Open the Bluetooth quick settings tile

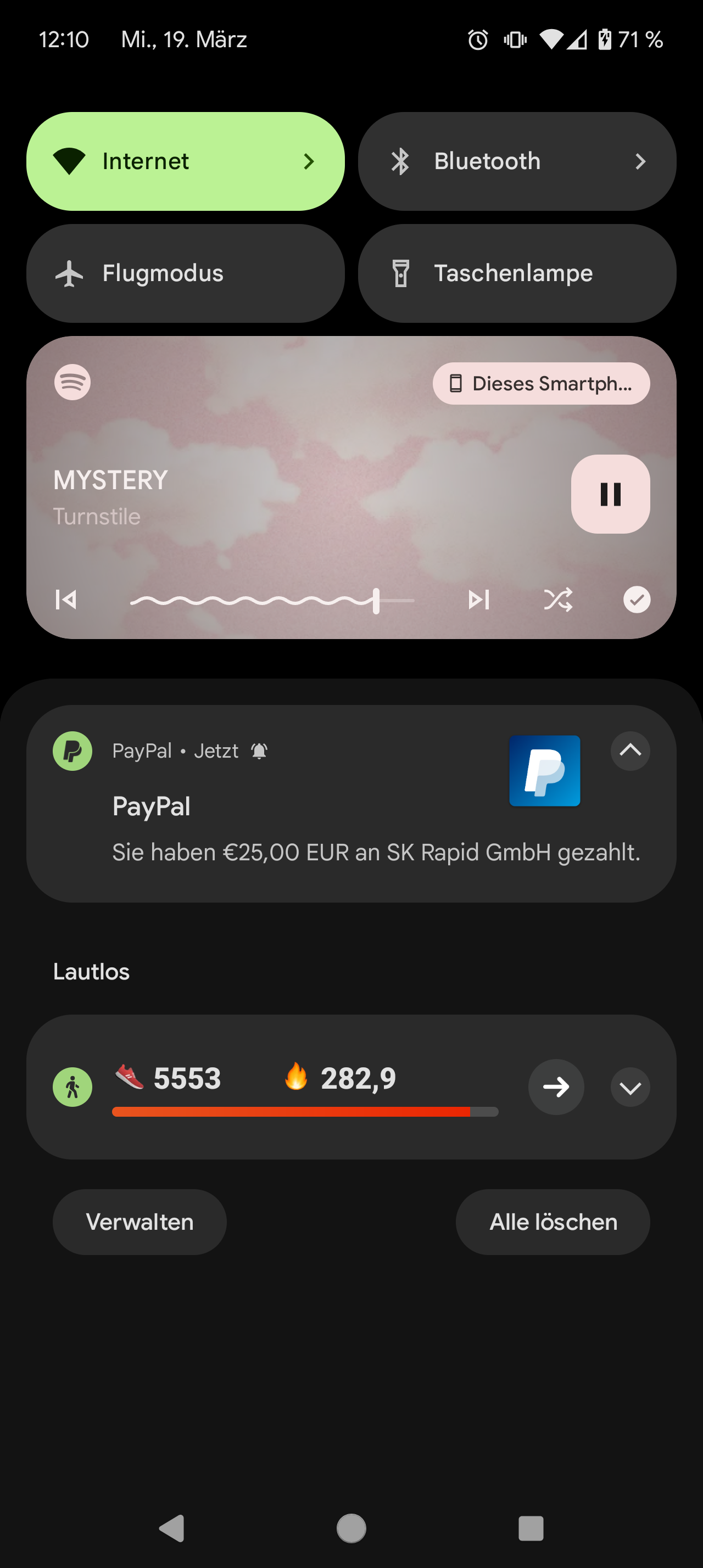click(x=517, y=161)
